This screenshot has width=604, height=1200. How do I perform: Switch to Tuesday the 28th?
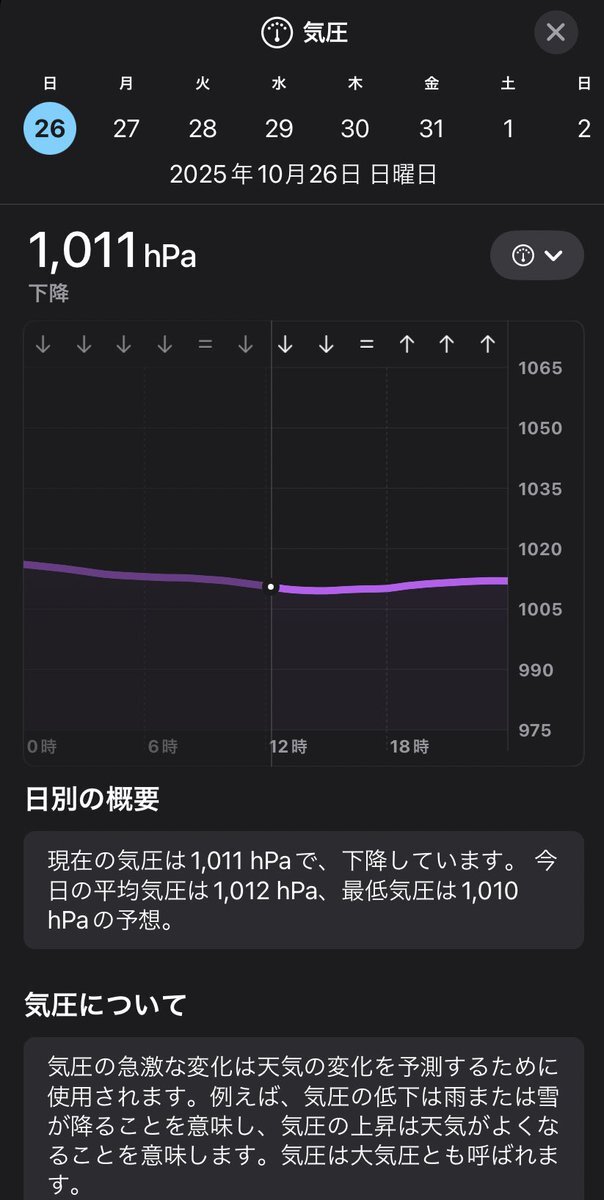(202, 128)
